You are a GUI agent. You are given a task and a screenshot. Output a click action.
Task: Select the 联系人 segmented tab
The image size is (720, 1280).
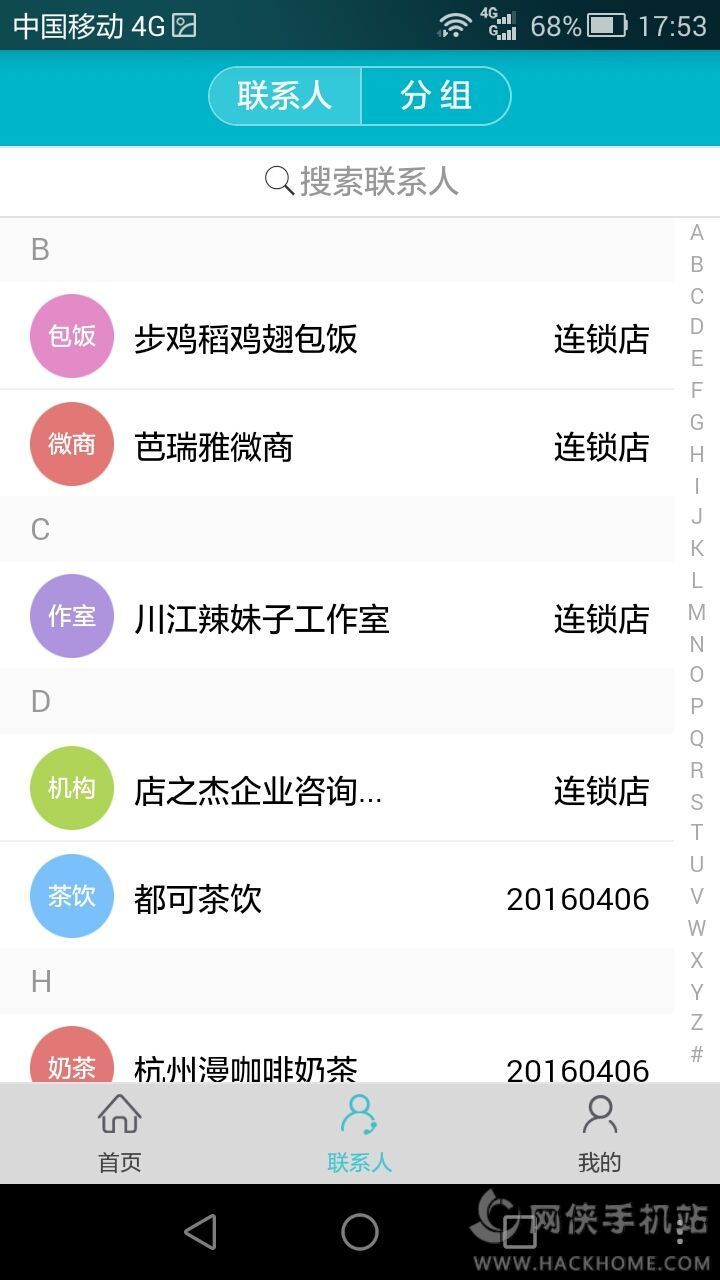pos(285,96)
